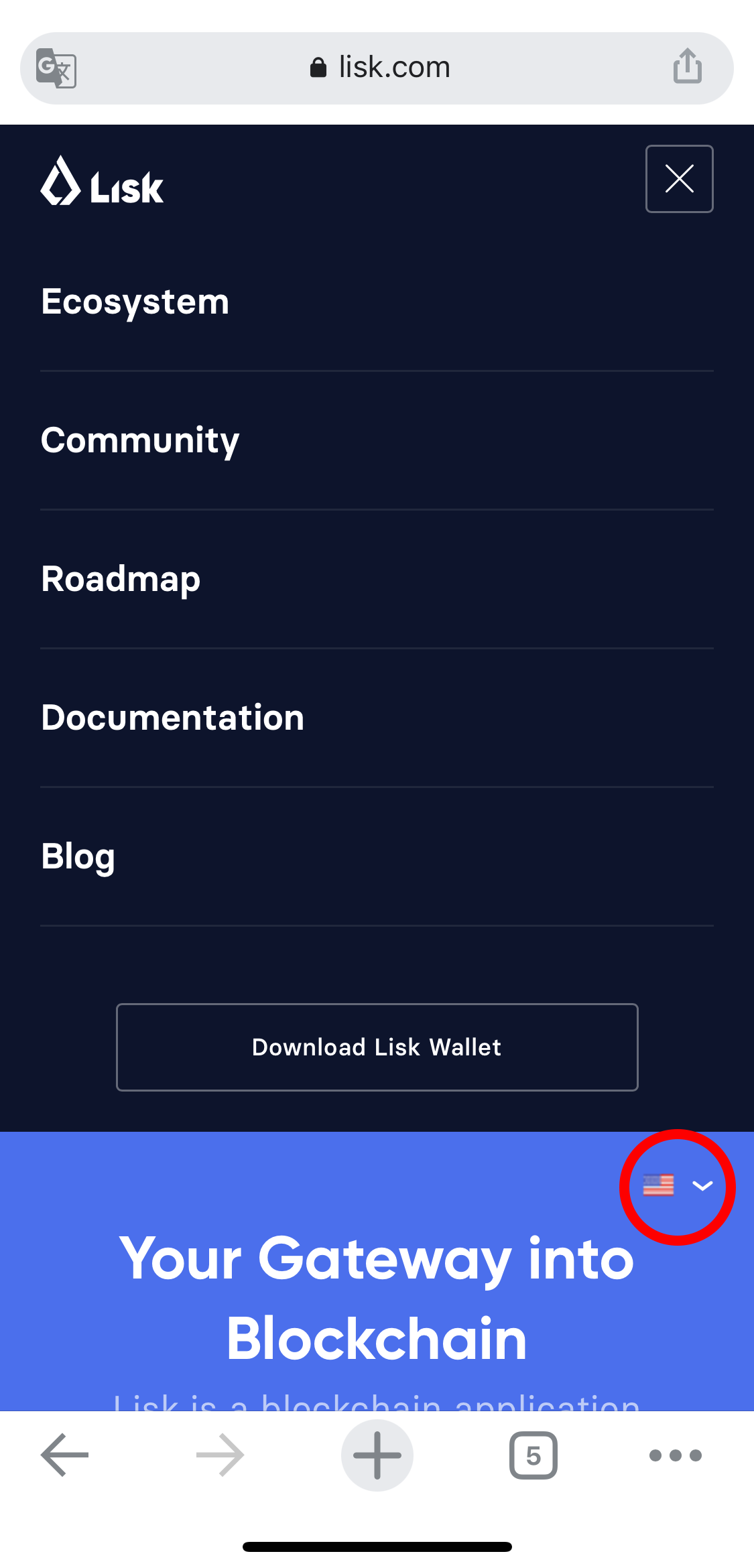This screenshot has height=1568, width=754.
Task: Go to the Community section
Action: tap(140, 440)
